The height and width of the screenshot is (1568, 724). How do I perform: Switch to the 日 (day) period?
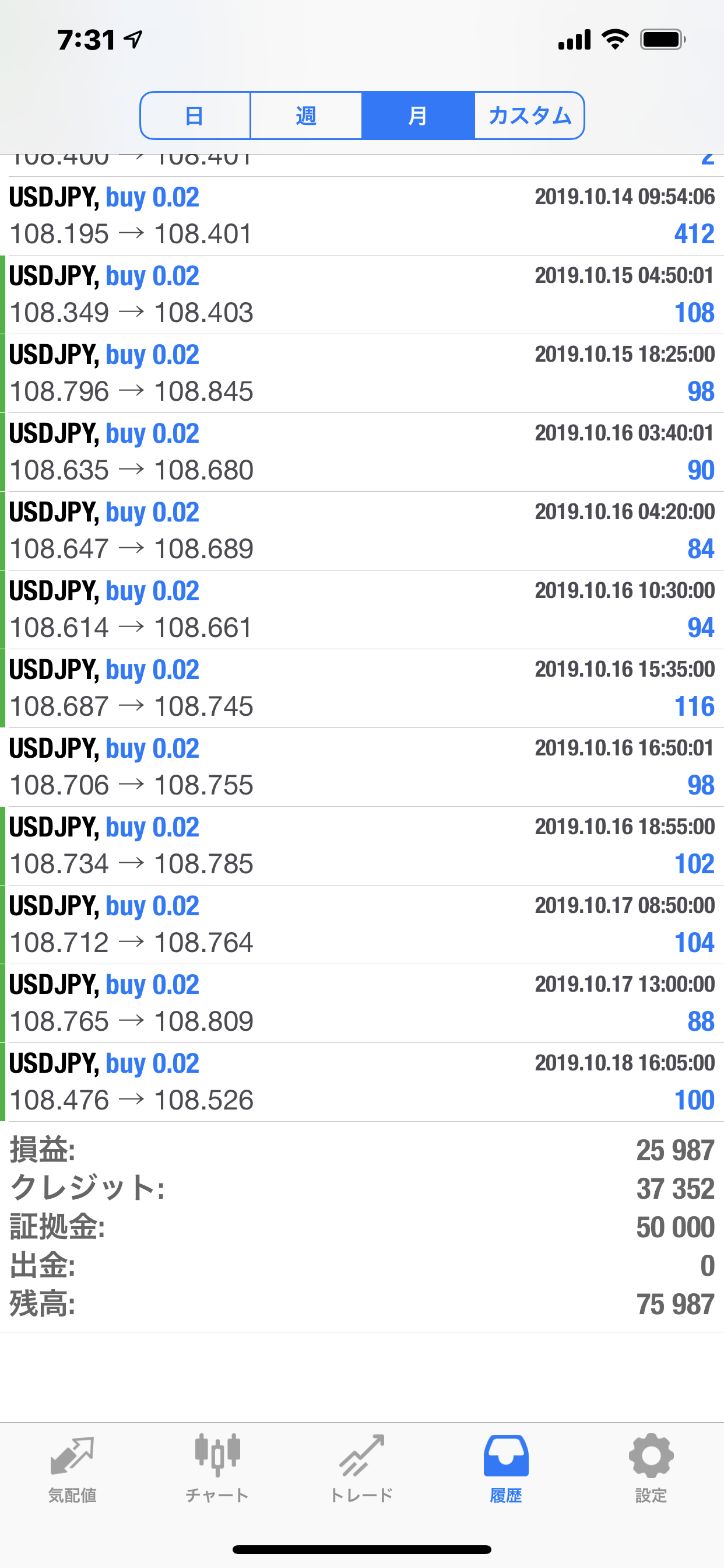pyautogui.click(x=195, y=116)
